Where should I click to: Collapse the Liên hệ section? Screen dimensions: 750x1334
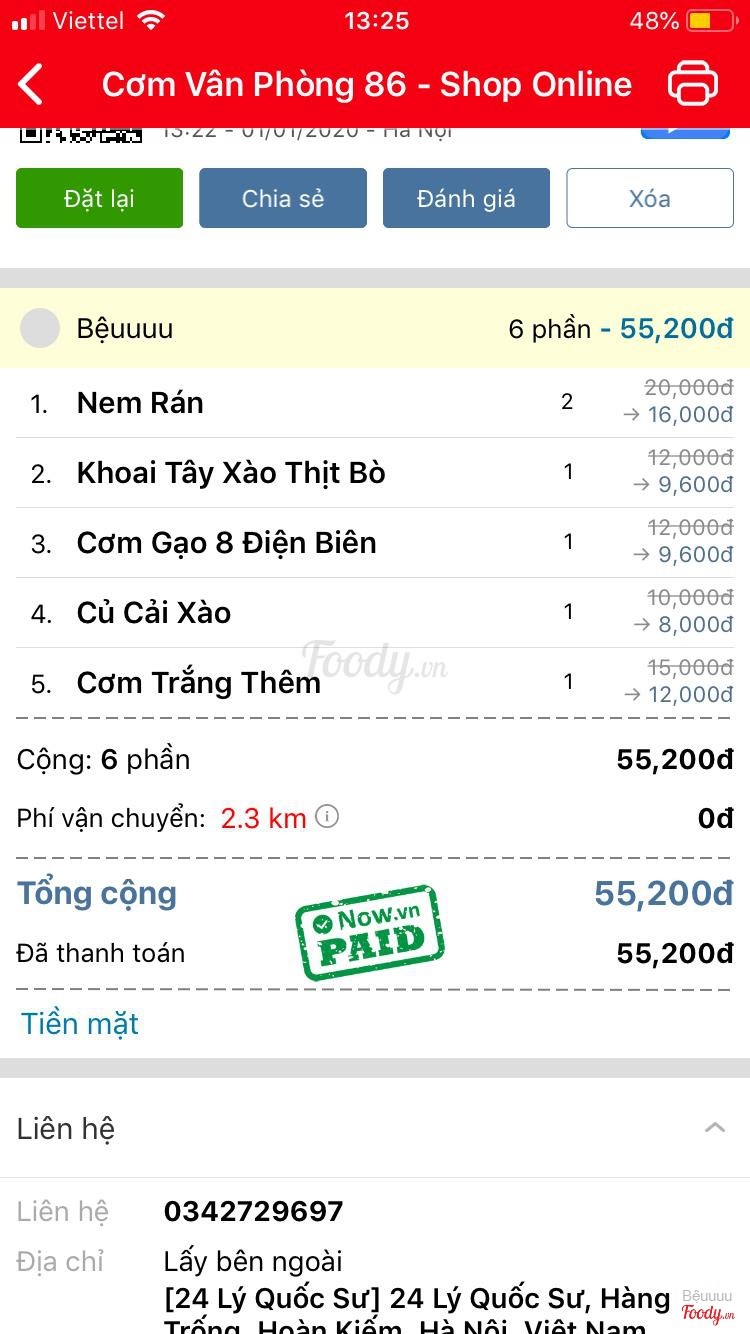pyautogui.click(x=714, y=1128)
